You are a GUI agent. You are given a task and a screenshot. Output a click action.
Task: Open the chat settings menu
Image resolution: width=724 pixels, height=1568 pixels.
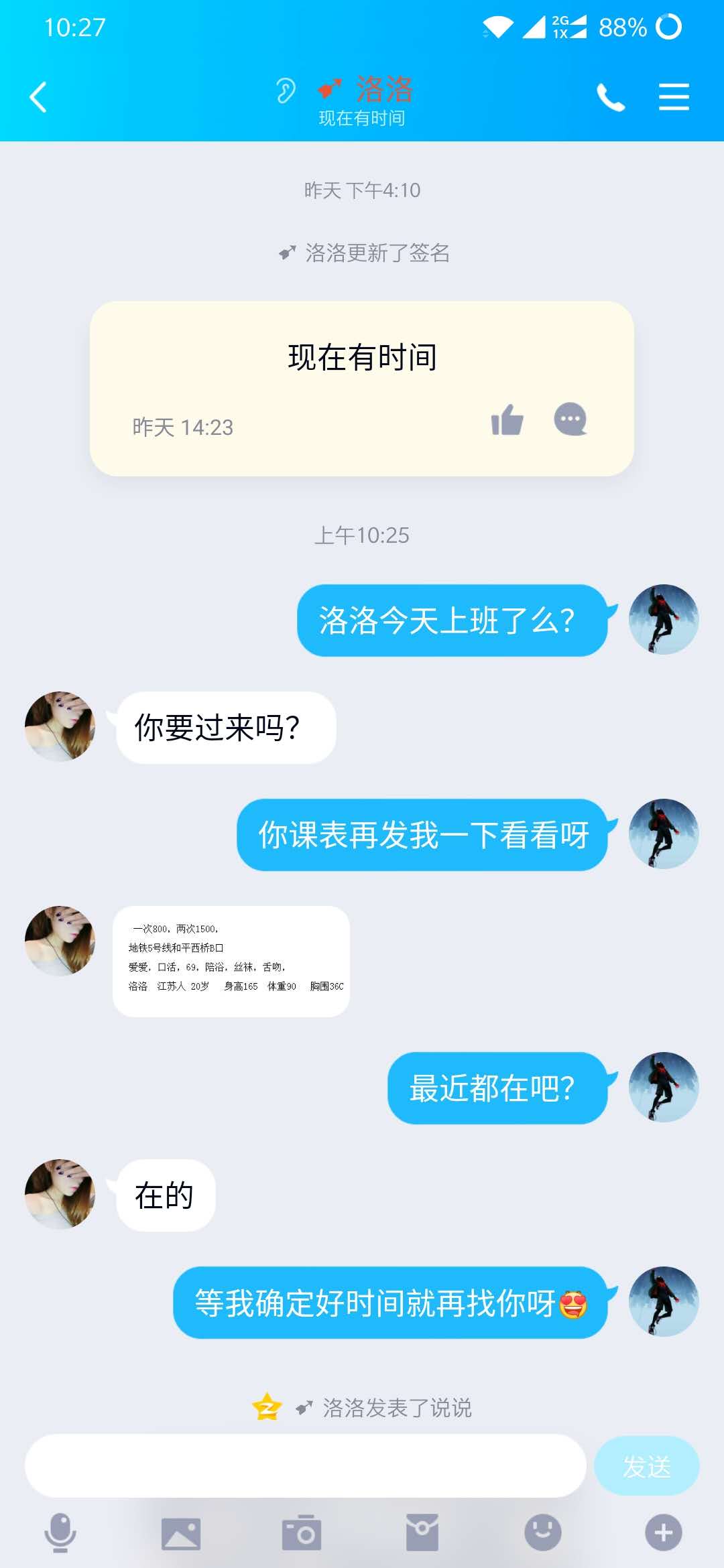[674, 97]
